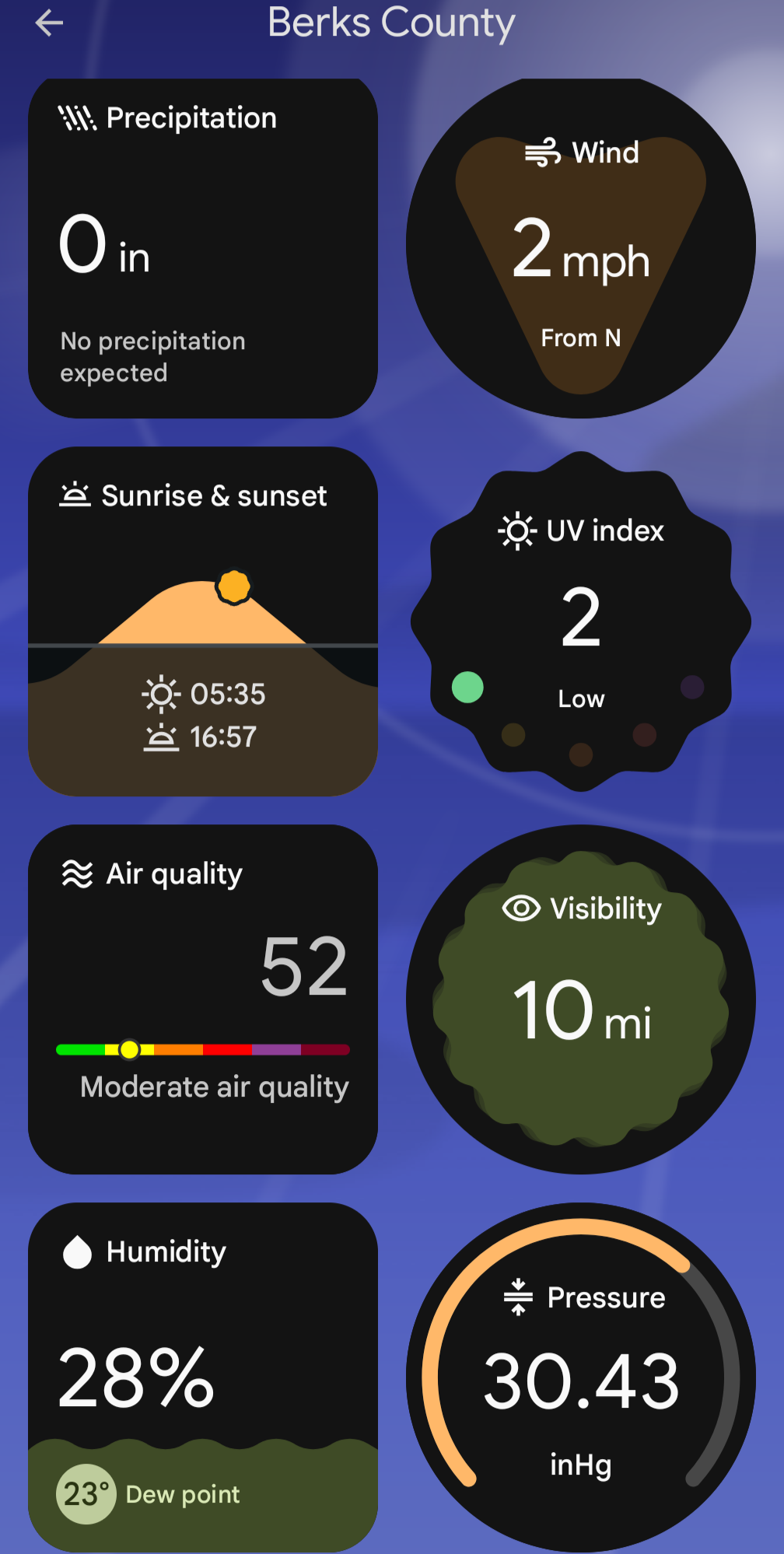Image resolution: width=784 pixels, height=1554 pixels.
Task: Open the UV index card
Action: pyautogui.click(x=580, y=621)
